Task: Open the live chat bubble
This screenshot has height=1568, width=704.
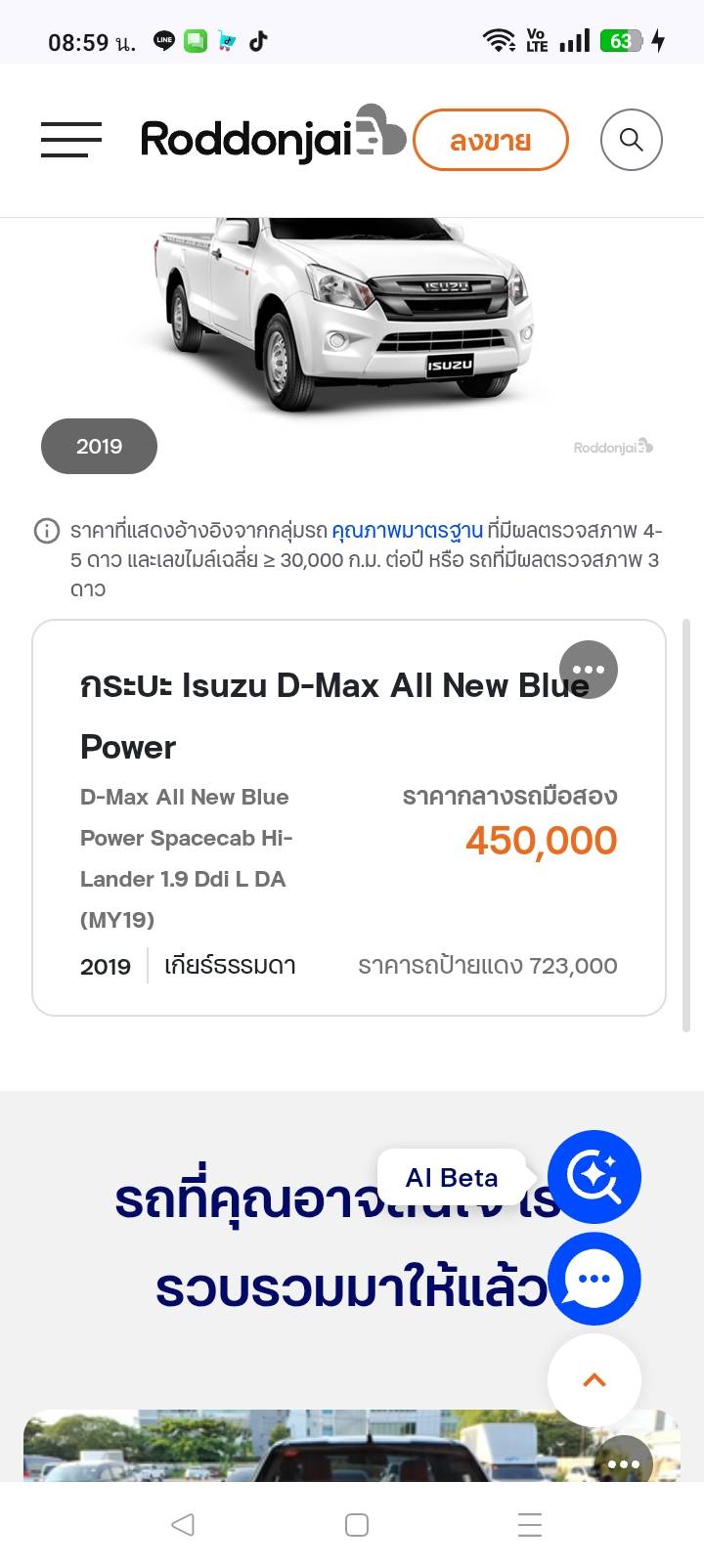Action: pyautogui.click(x=594, y=1279)
